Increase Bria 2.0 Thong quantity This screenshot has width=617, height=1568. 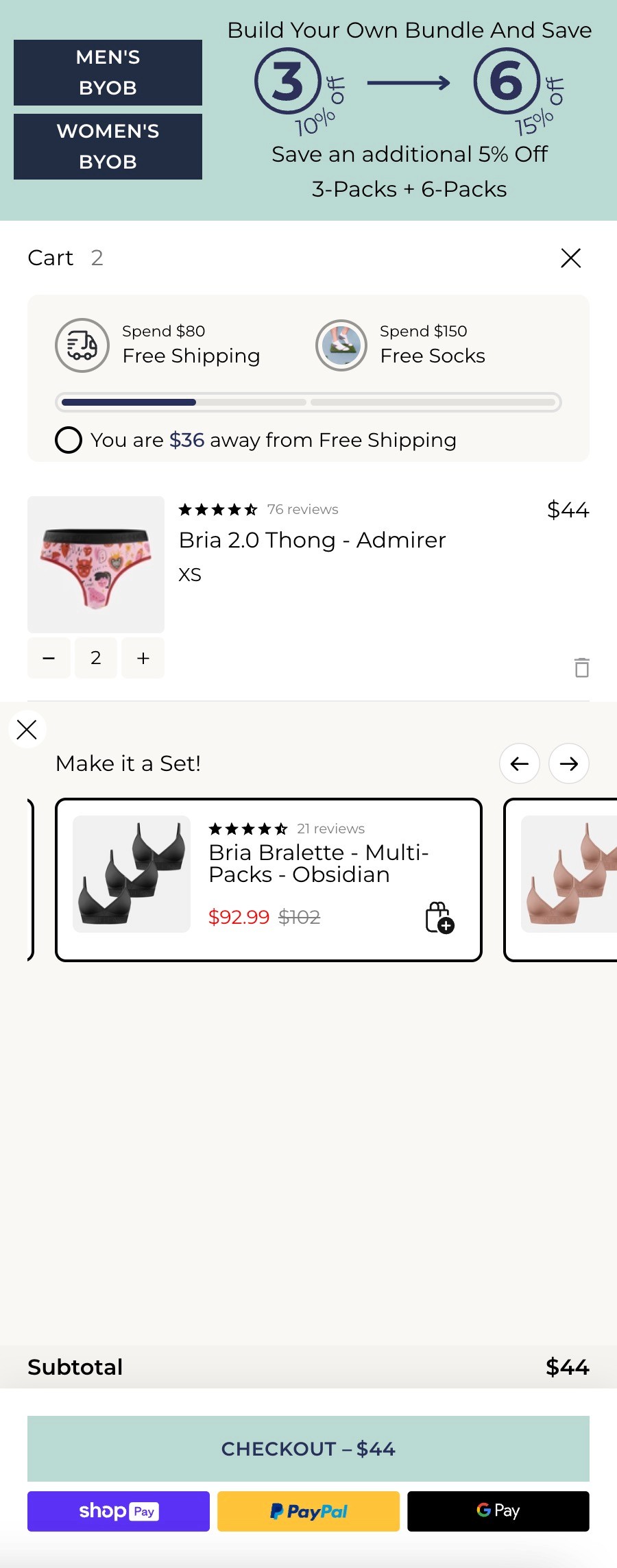[143, 658]
